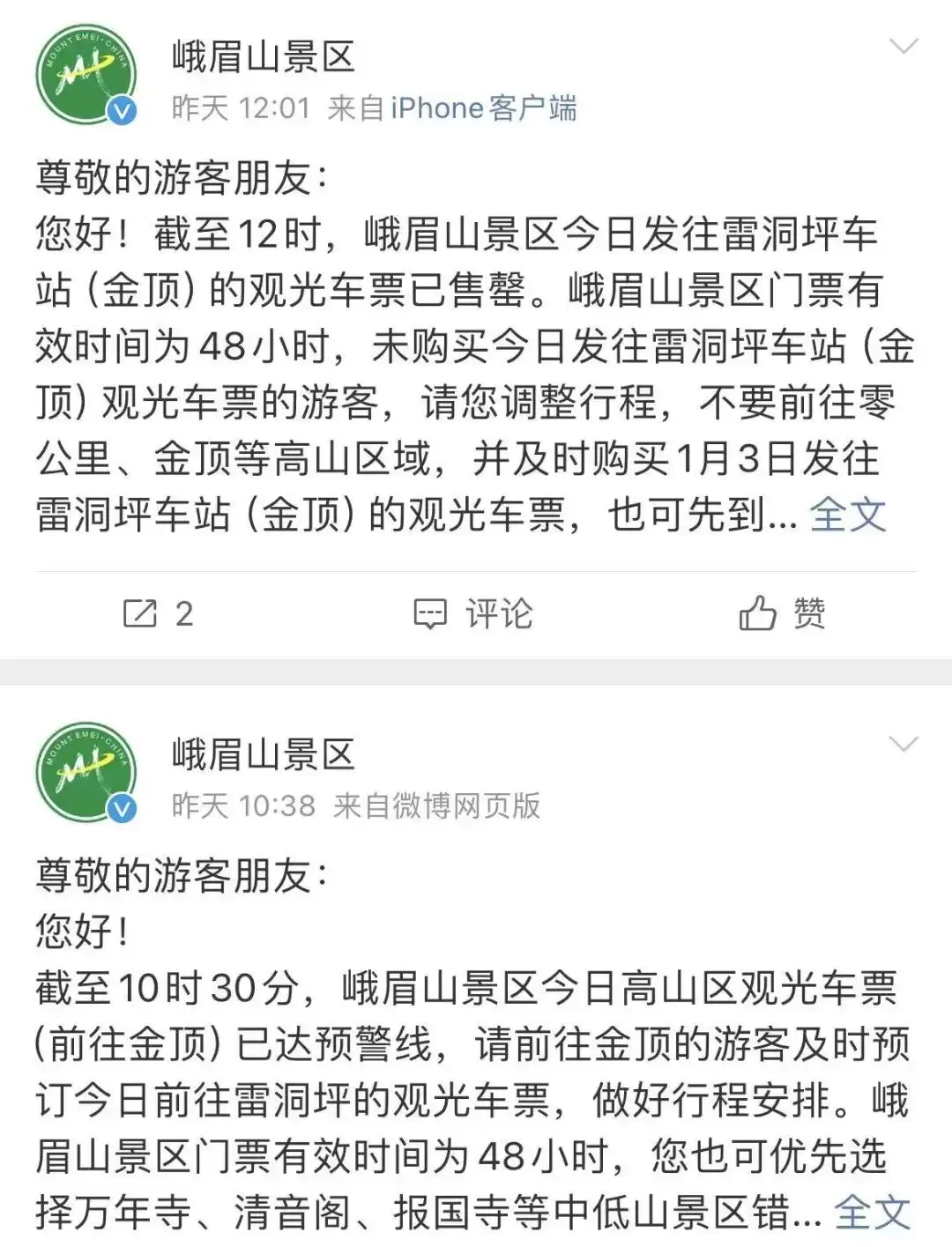Screen dimensions: 952x1247
Task: Click the 来自微博网页版 source link
Action: [x=439, y=809]
